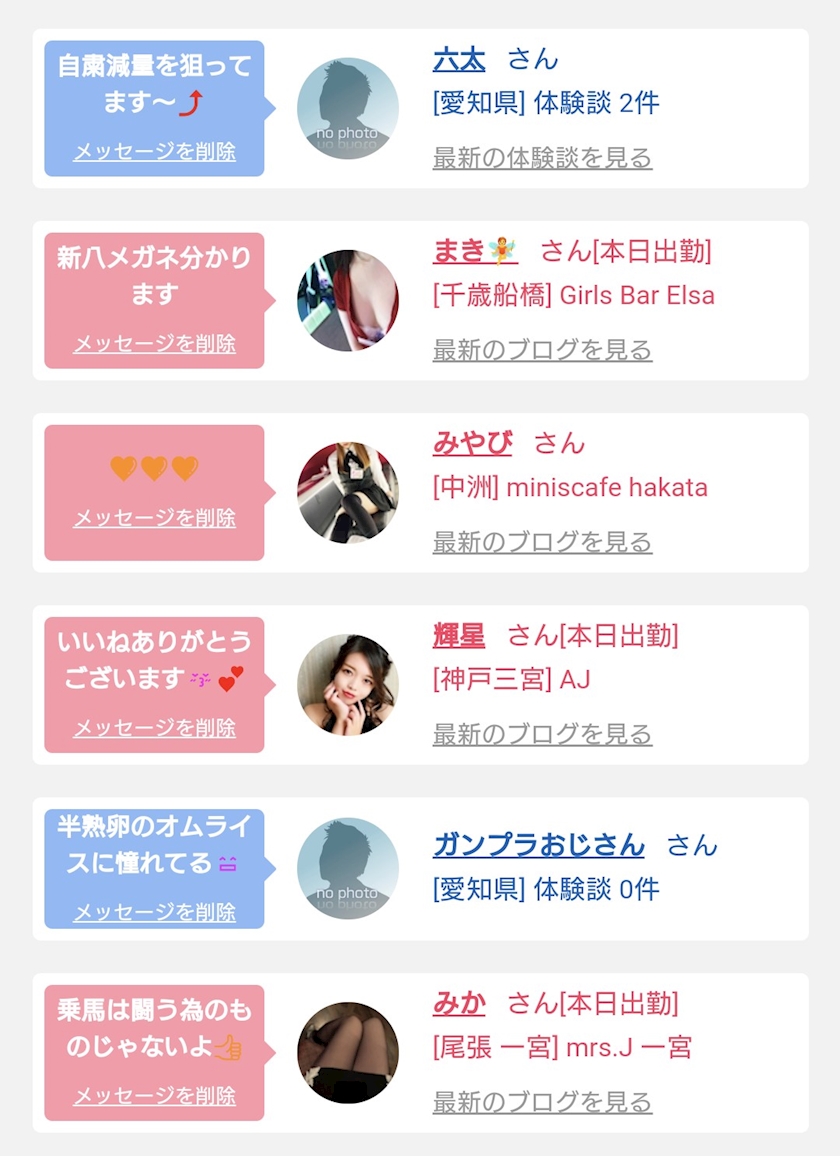The width and height of the screenshot is (840, 1156).
Task: Delete the message from 六太
Action: coord(155,152)
